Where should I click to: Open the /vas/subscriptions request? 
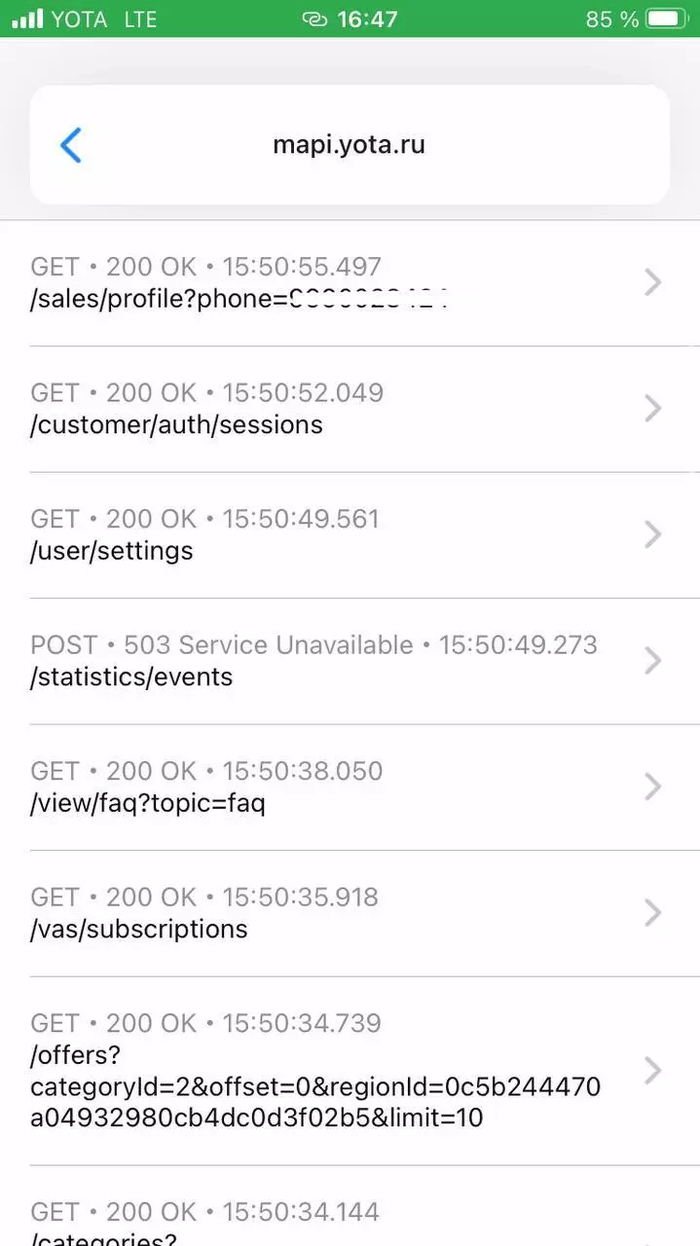tap(340, 913)
